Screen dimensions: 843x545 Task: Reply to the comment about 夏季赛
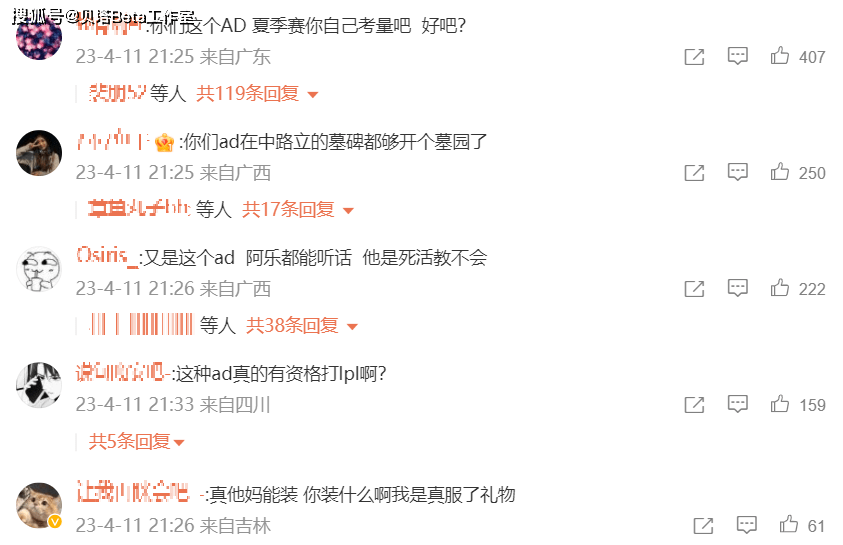(737, 57)
